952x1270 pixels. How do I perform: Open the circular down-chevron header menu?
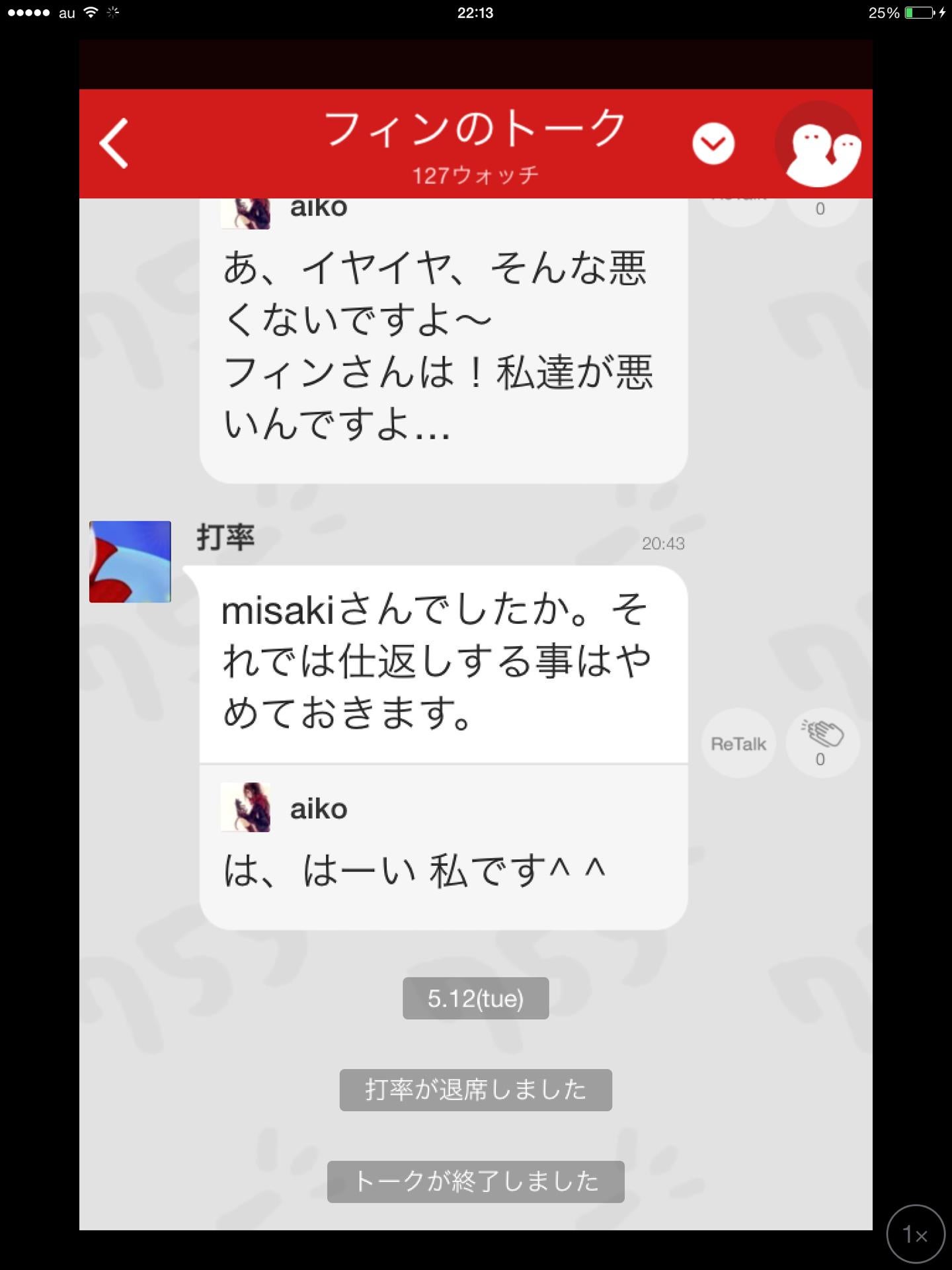pos(712,144)
